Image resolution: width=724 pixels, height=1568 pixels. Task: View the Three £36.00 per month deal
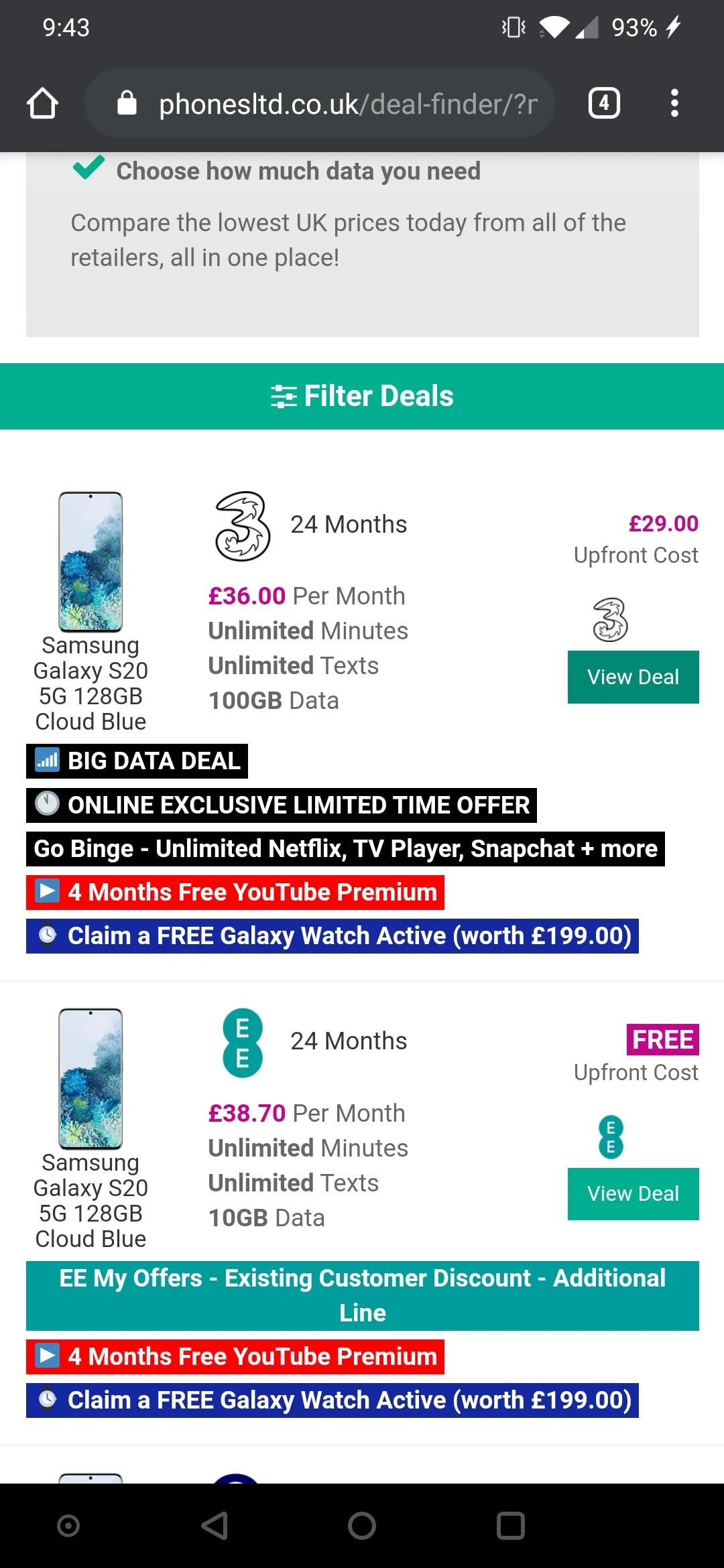633,677
